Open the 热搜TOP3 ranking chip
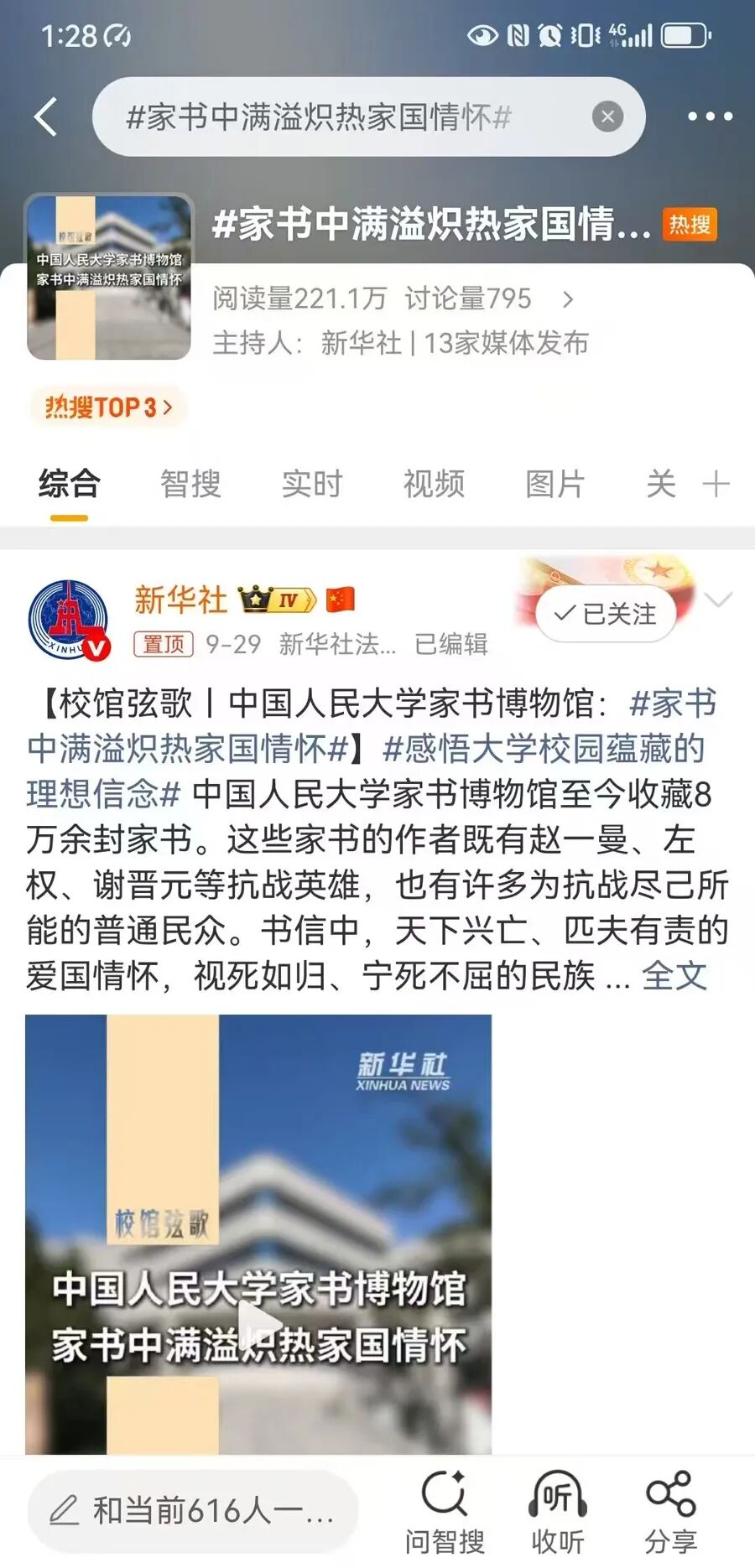This screenshot has width=755, height=1568. (x=108, y=408)
